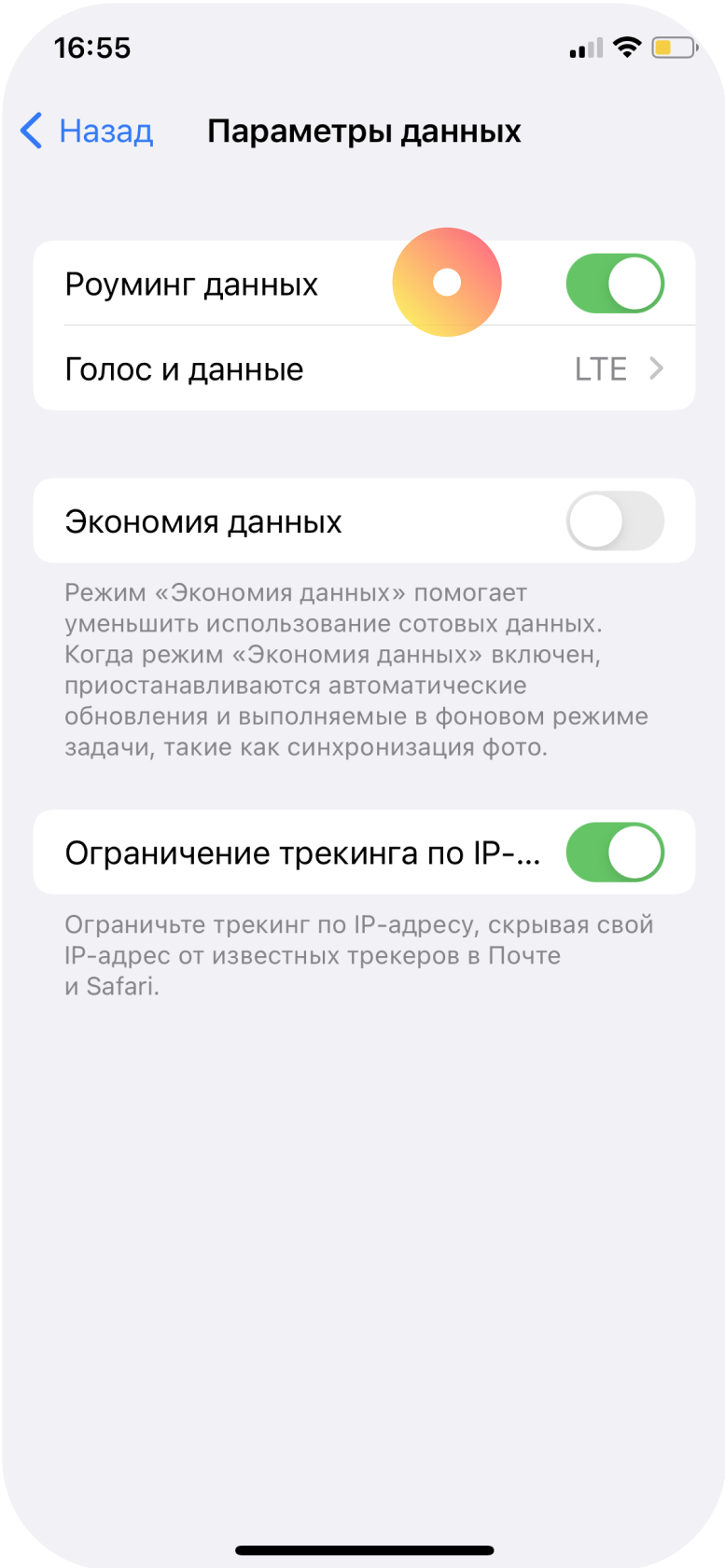Turn off the Роуминг данных switch
This screenshot has height=1568, width=725.
(614, 284)
